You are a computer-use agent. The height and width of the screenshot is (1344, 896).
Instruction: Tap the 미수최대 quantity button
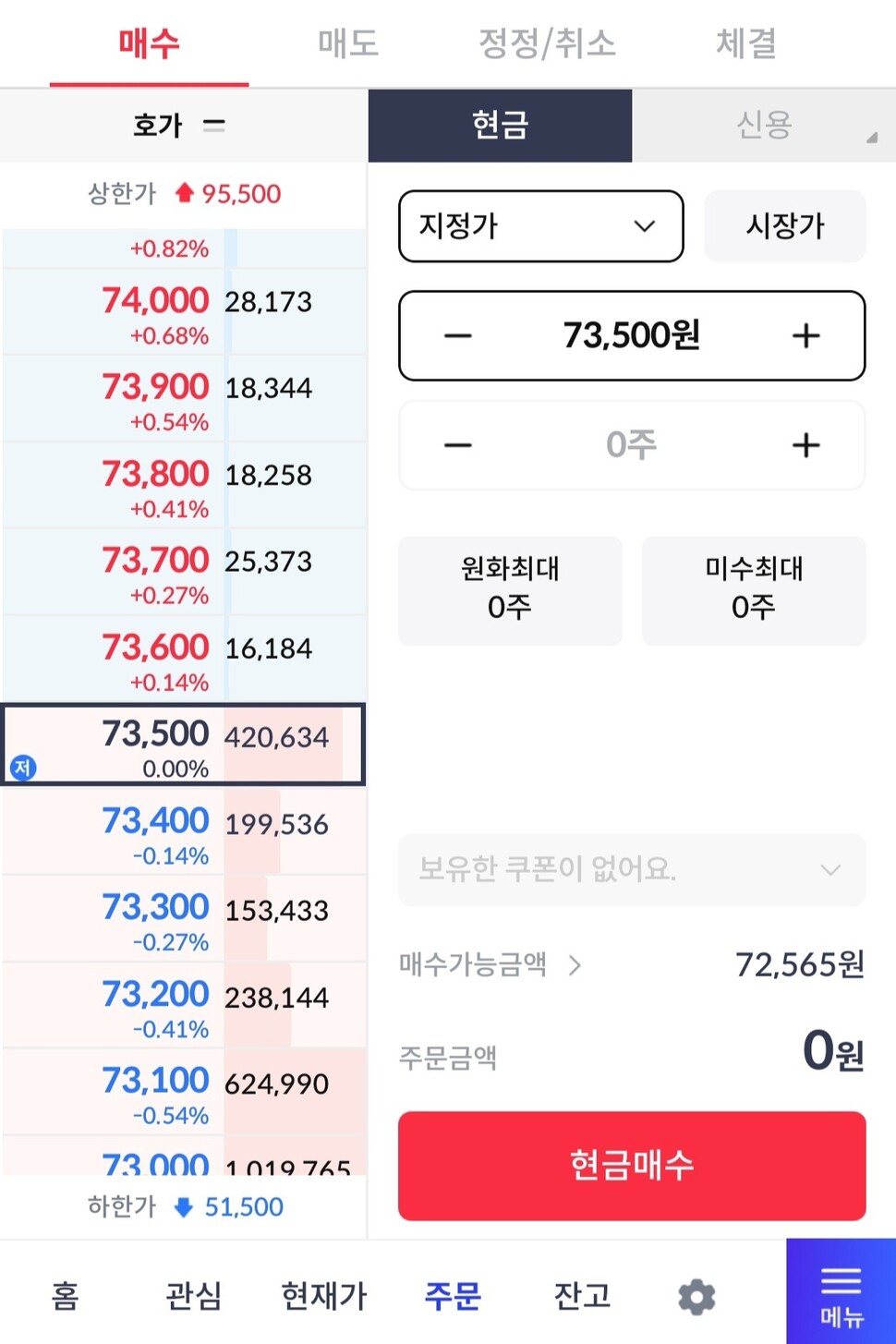pos(754,589)
